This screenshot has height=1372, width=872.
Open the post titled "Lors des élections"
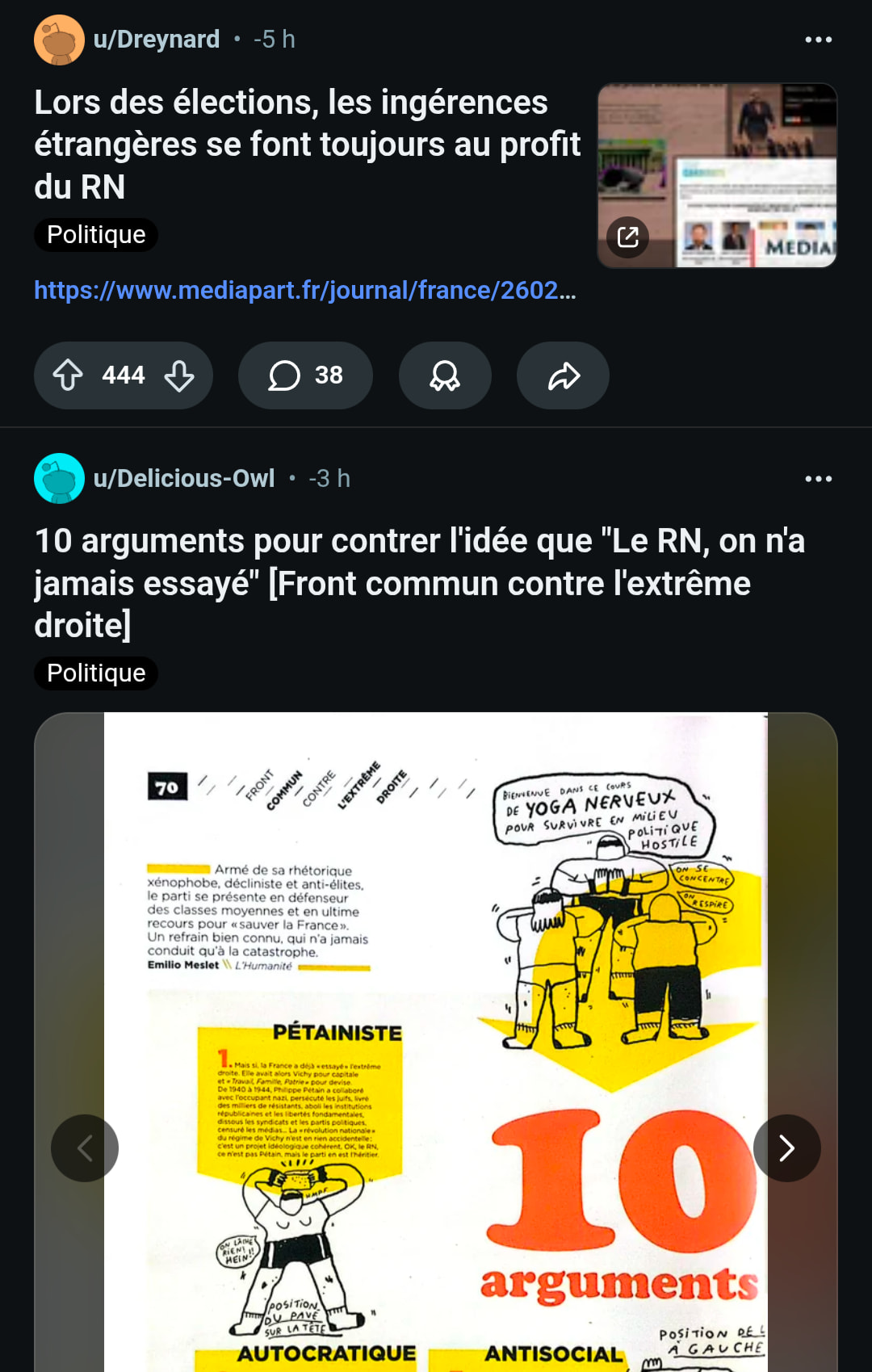(x=307, y=144)
